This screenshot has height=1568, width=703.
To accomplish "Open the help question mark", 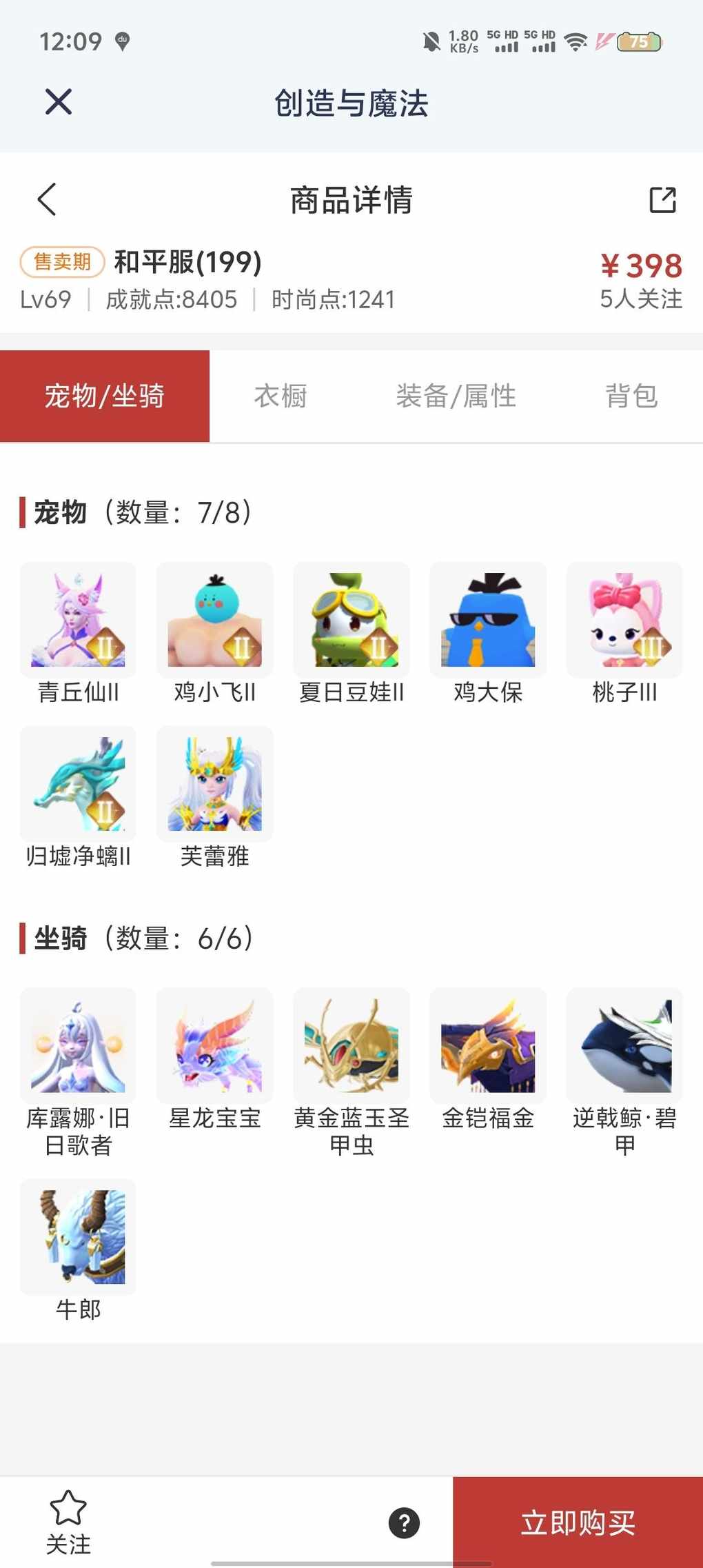I will [x=405, y=1523].
